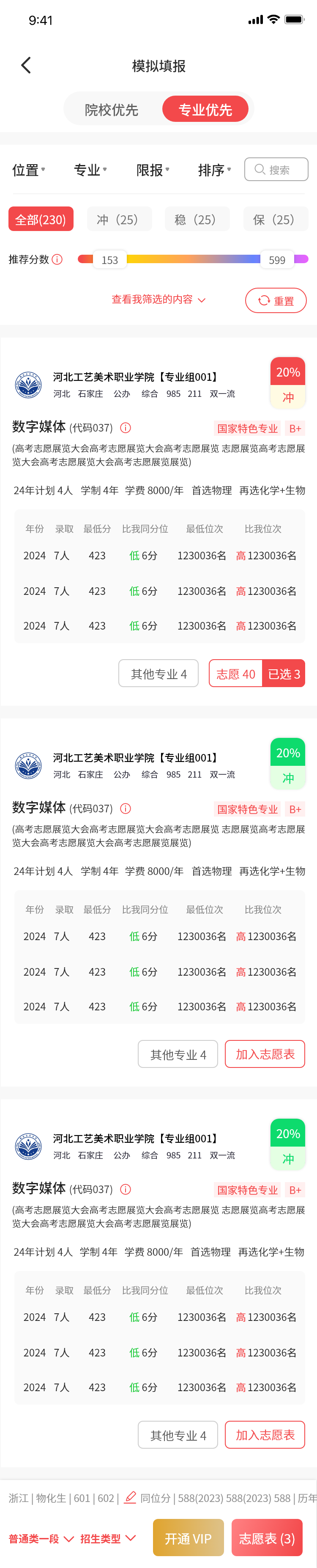Open the 推荐分数 info icon

(x=57, y=259)
